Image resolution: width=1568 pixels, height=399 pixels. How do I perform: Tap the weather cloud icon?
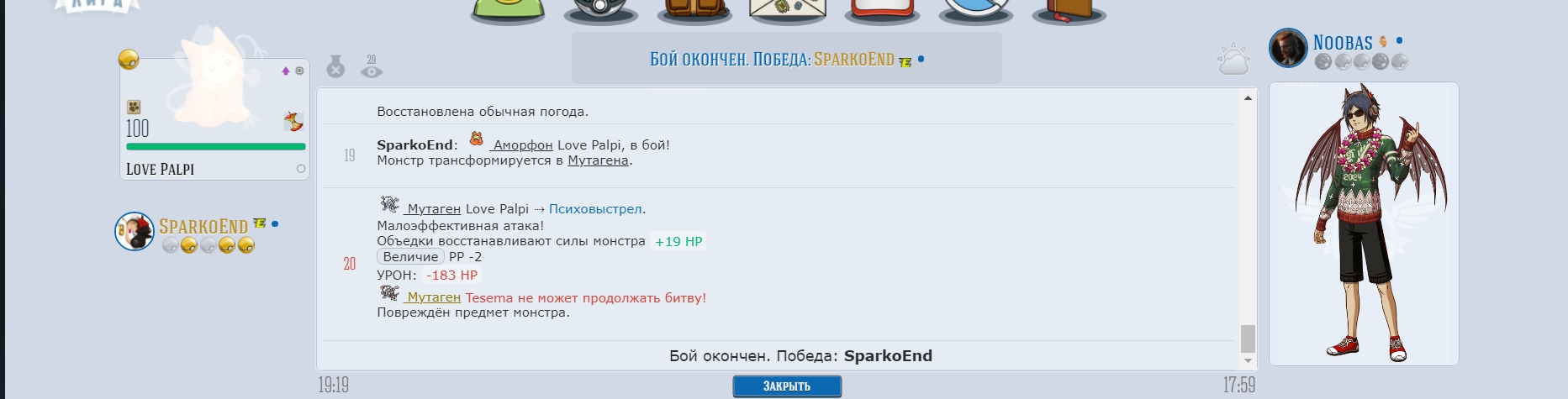[x=1233, y=60]
